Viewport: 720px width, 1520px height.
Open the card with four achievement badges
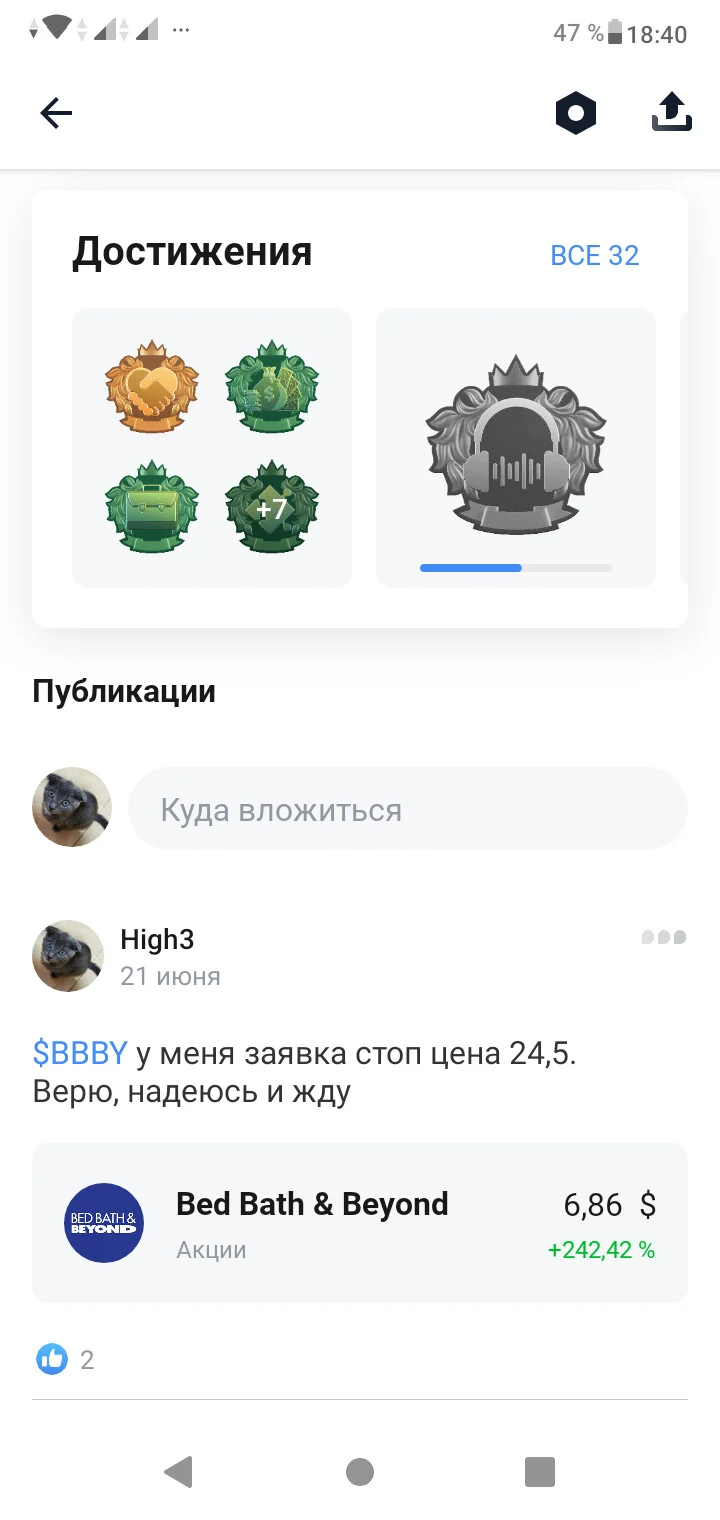pyautogui.click(x=212, y=448)
